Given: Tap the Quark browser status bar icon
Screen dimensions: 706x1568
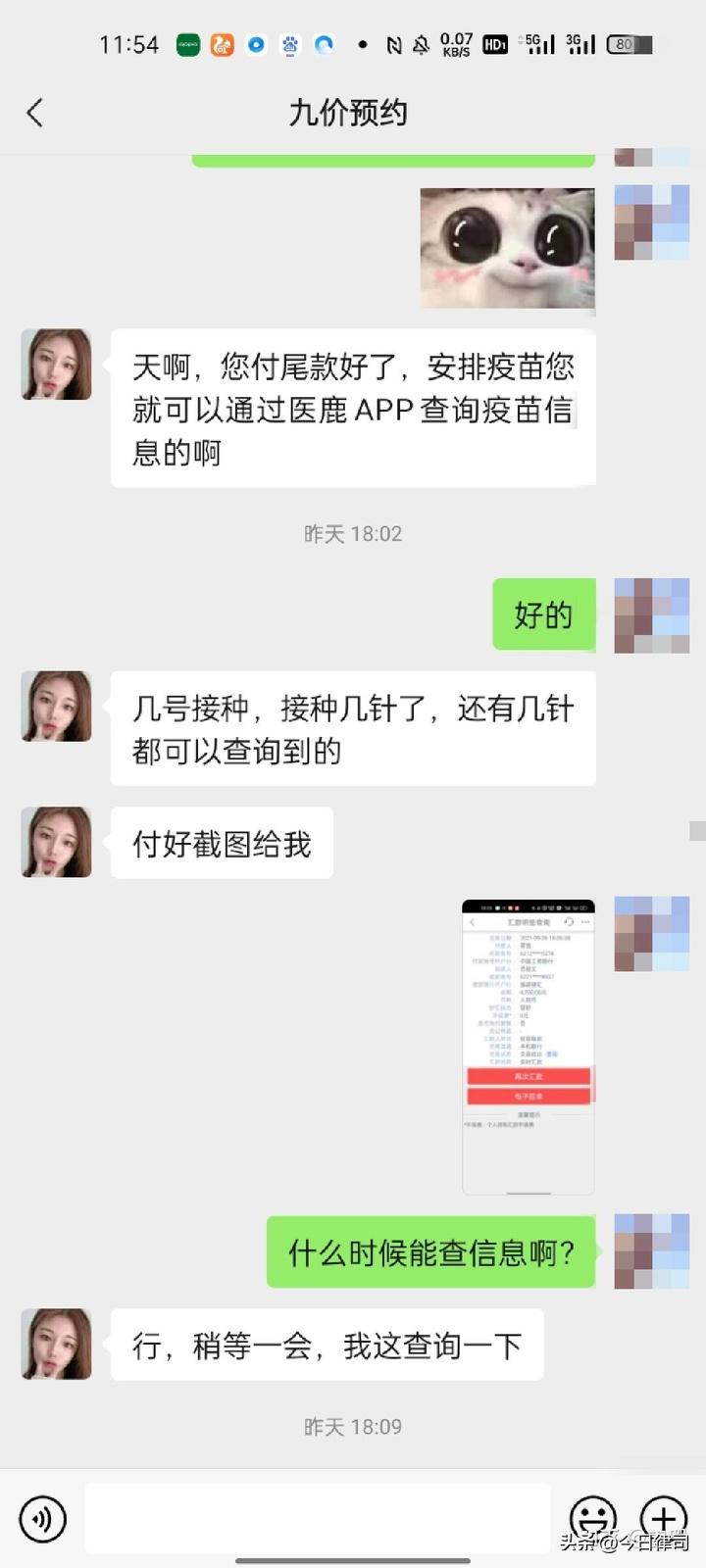Looking at the screenshot, I should [x=322, y=44].
